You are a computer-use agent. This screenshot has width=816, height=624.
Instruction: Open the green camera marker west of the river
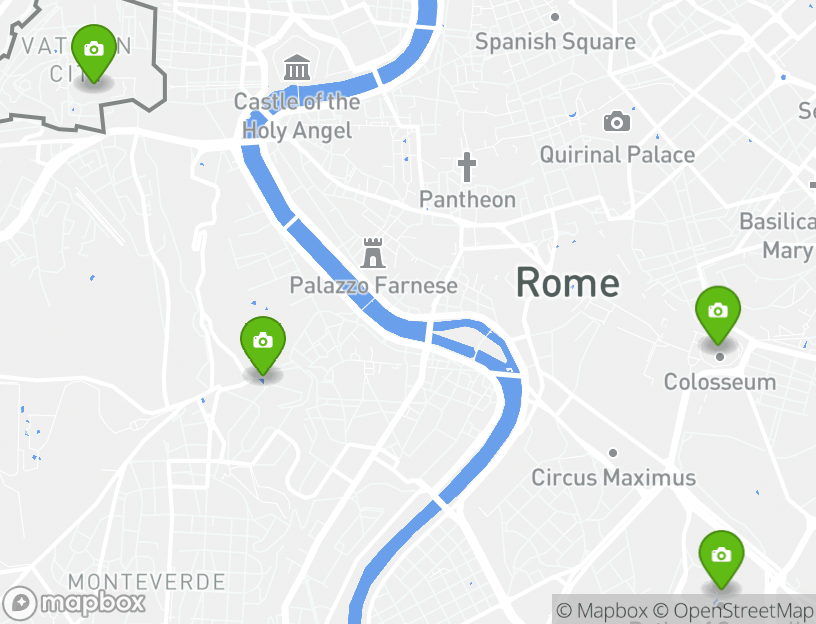[262, 342]
